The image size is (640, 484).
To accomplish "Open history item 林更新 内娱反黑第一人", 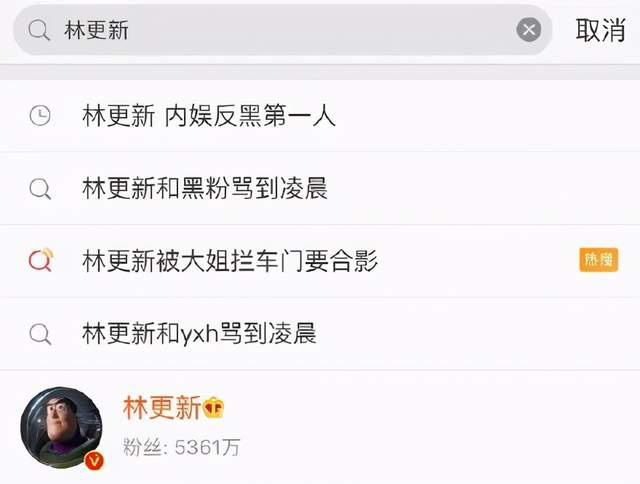I will pos(209,116).
